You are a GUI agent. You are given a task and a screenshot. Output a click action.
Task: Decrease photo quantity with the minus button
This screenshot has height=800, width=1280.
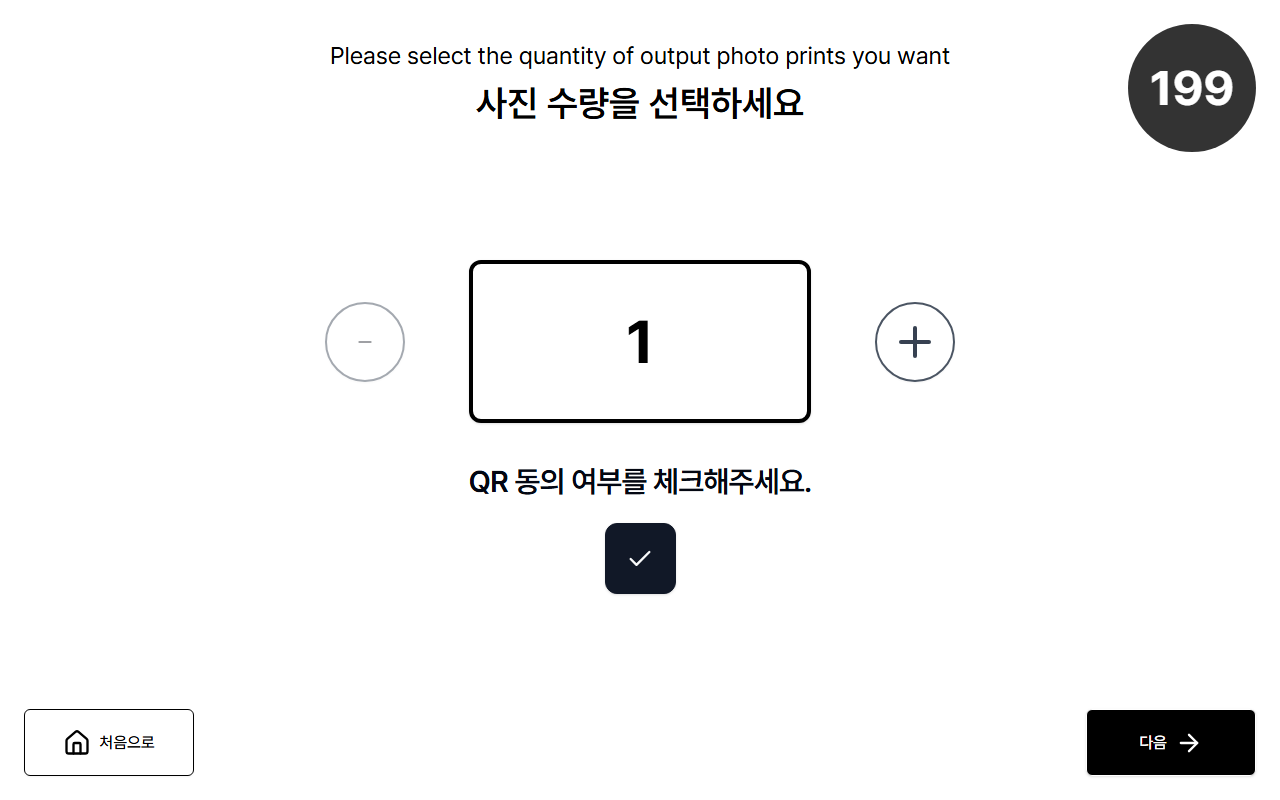tap(365, 342)
